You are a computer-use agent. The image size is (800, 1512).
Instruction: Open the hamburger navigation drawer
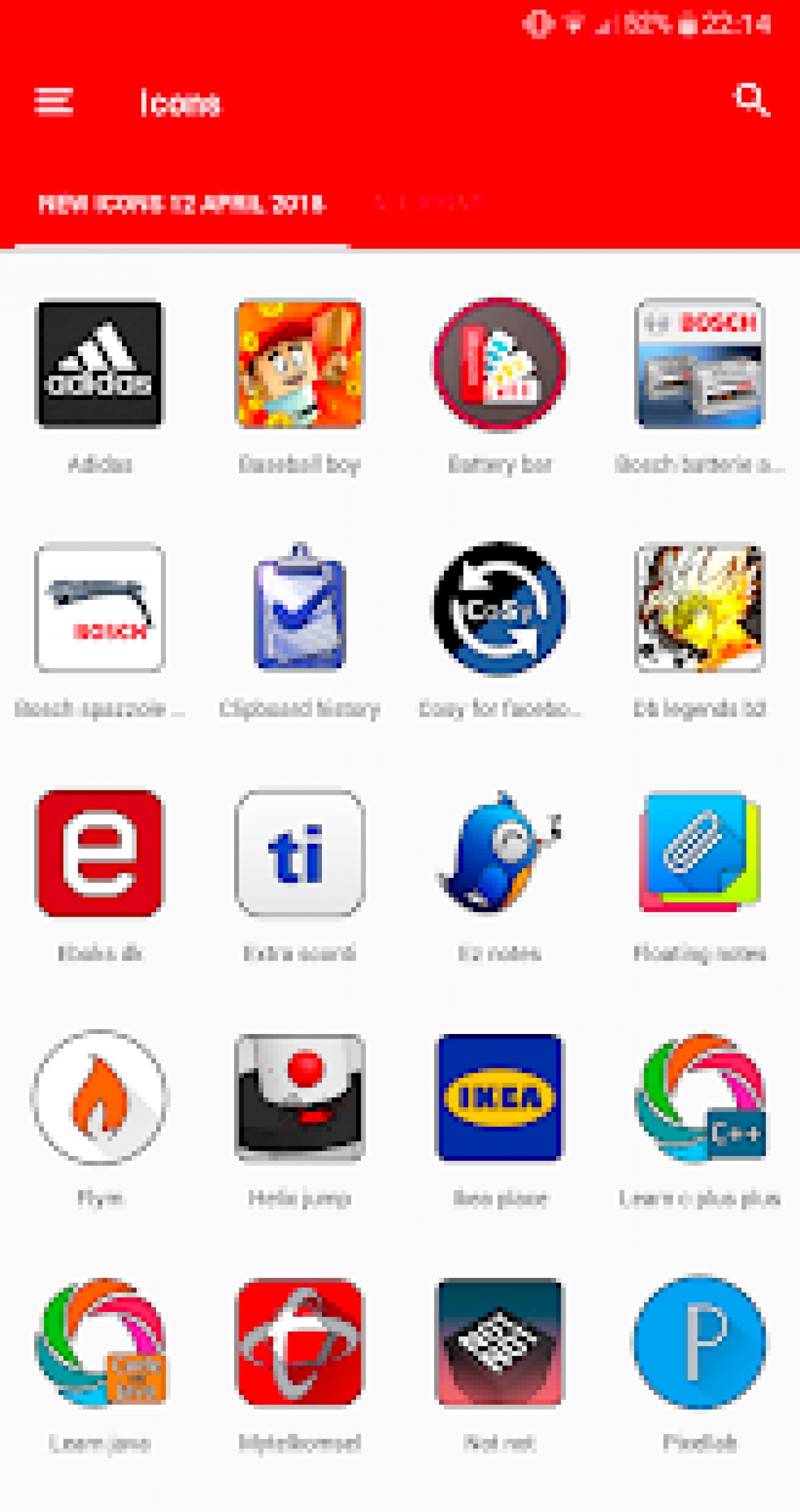pos(53,102)
